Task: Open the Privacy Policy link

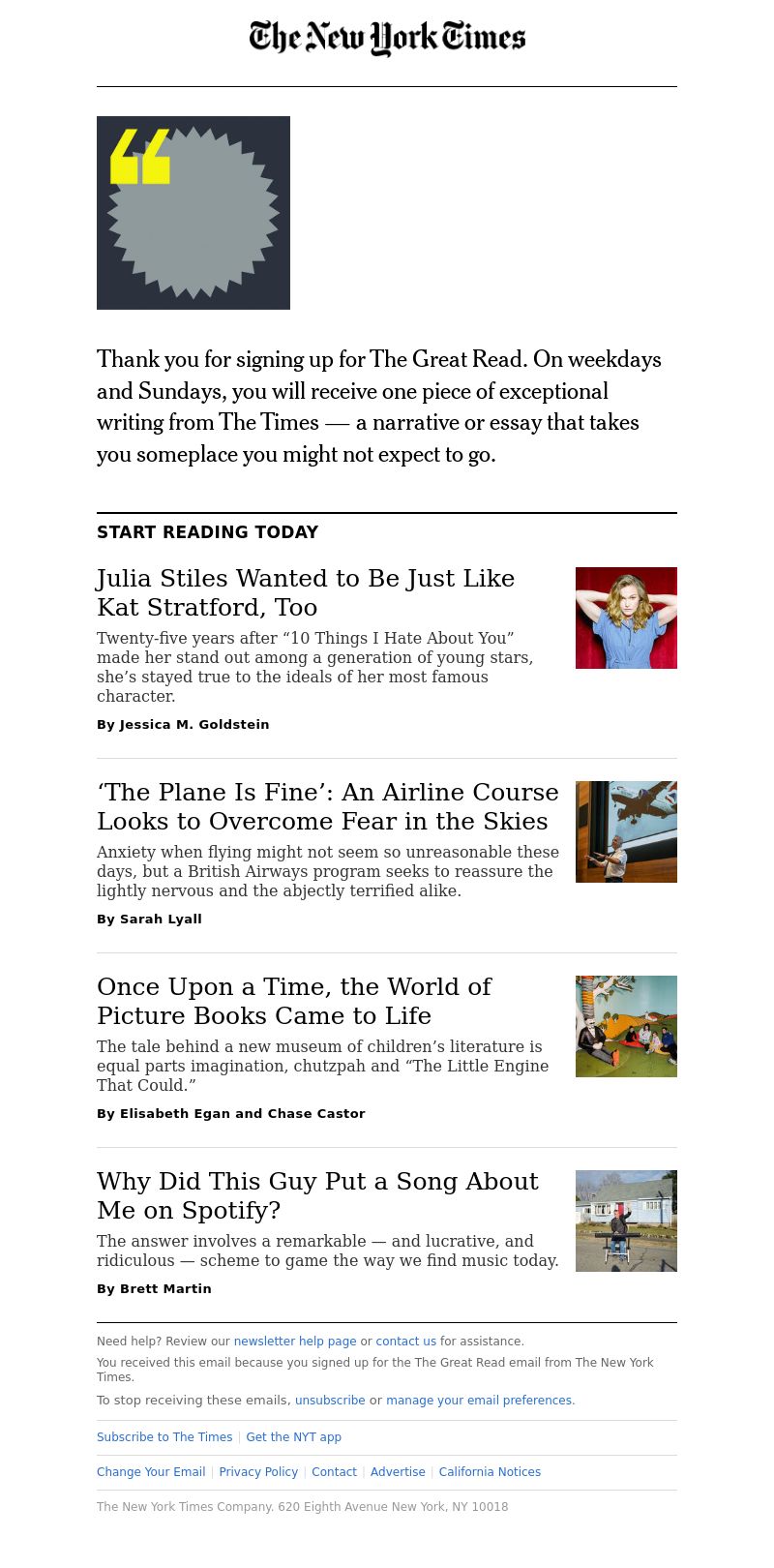Action: coord(258,1472)
